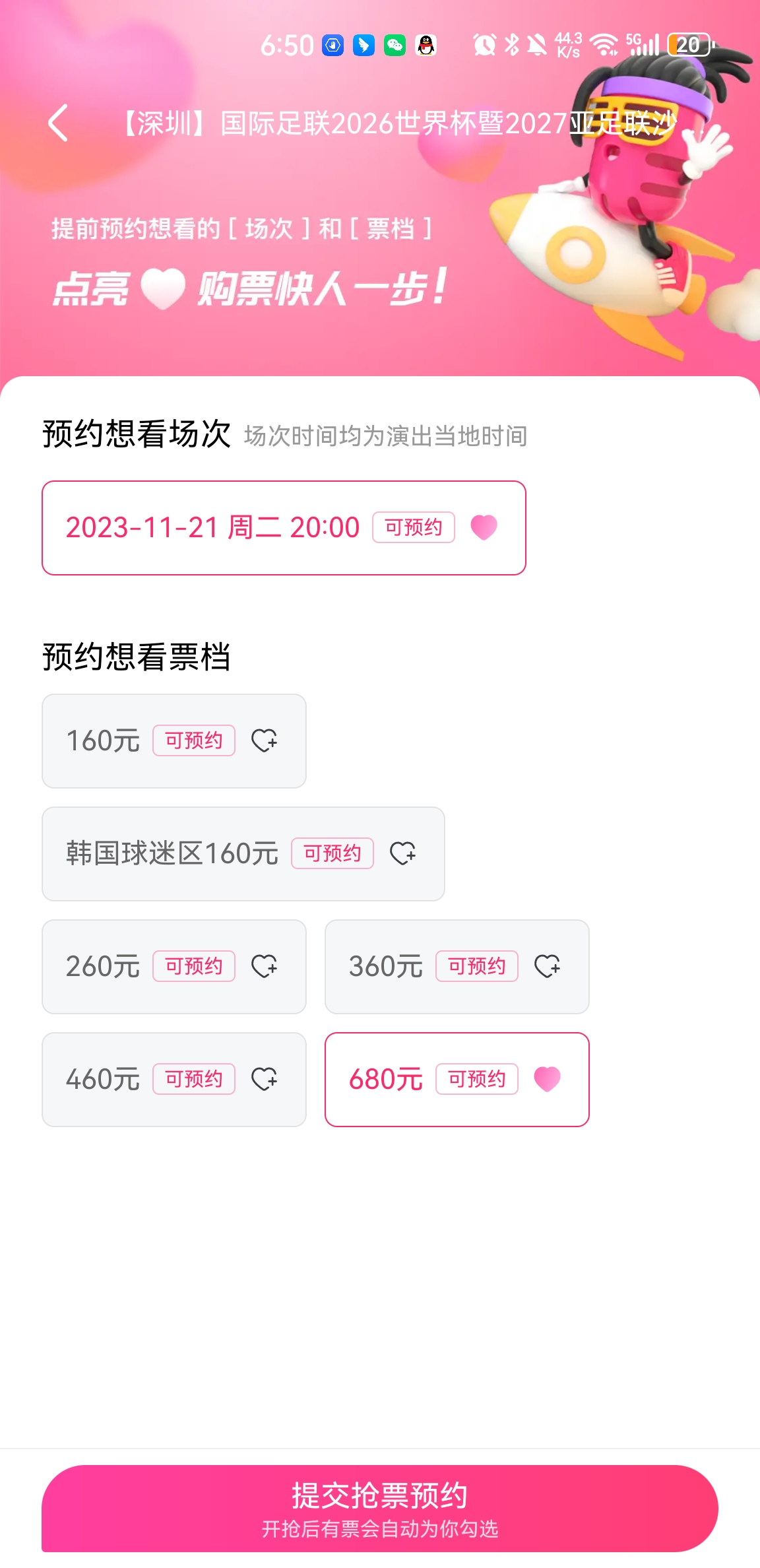
Task: Pick the 360元 ticket tier
Action: point(457,967)
